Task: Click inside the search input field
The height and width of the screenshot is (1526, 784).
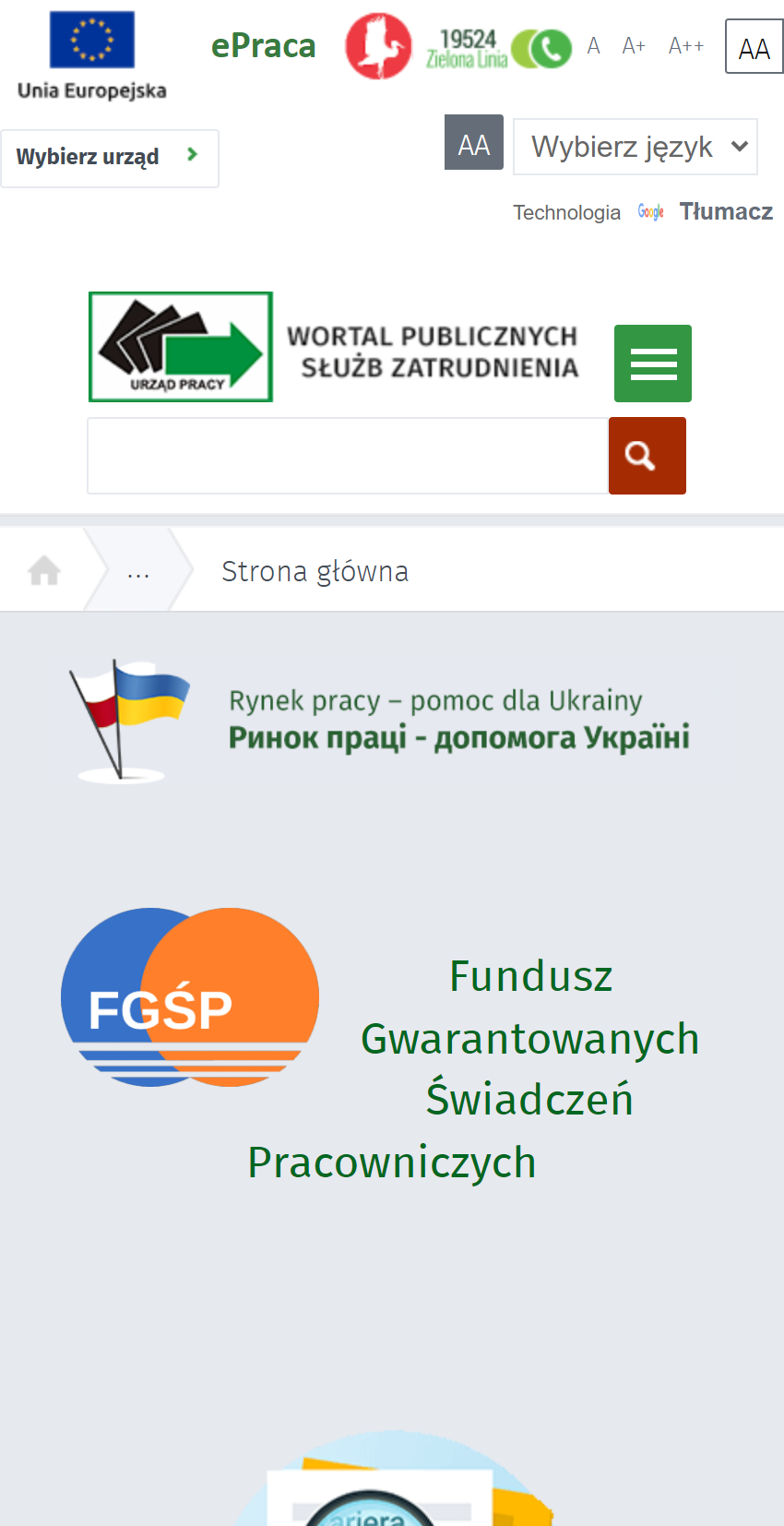Action: point(346,455)
